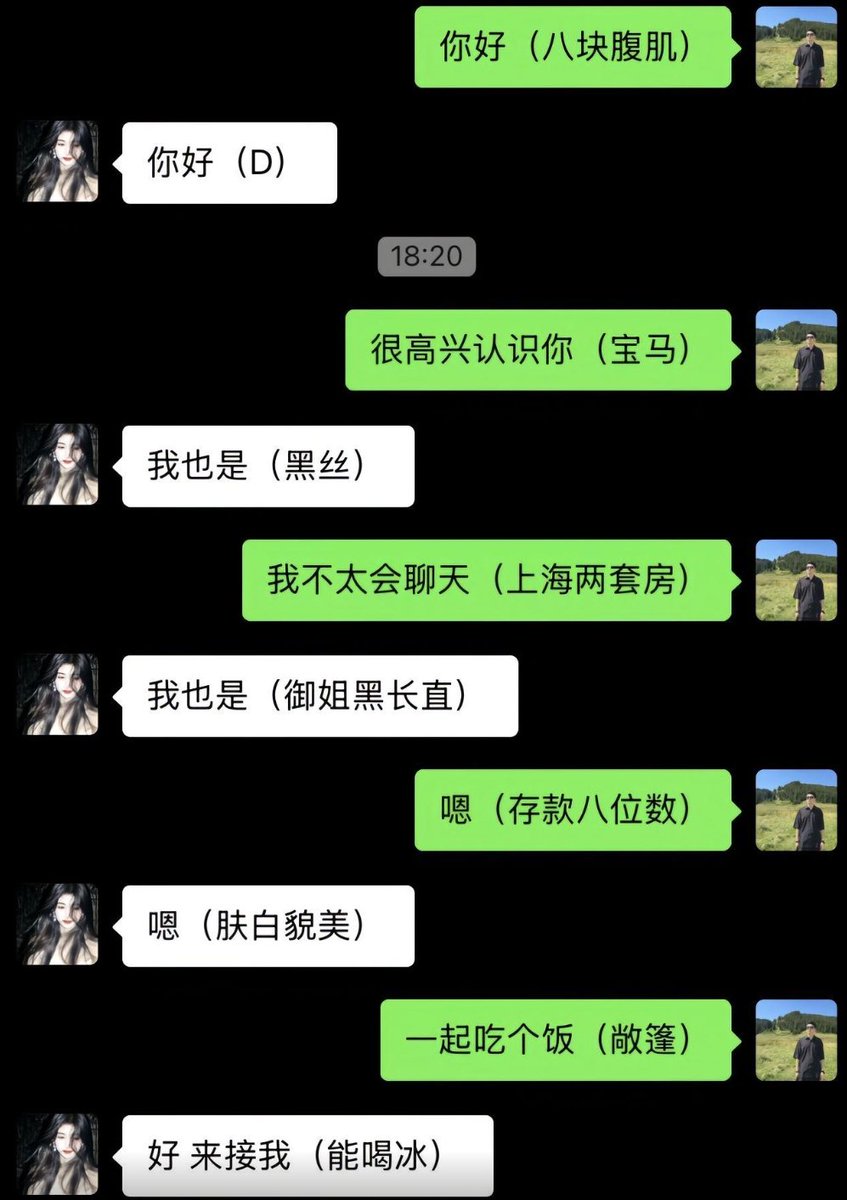Open sender's avatar beside 你好（八块腹肌）
Image resolution: width=847 pixels, height=1200 pixels.
[796, 47]
